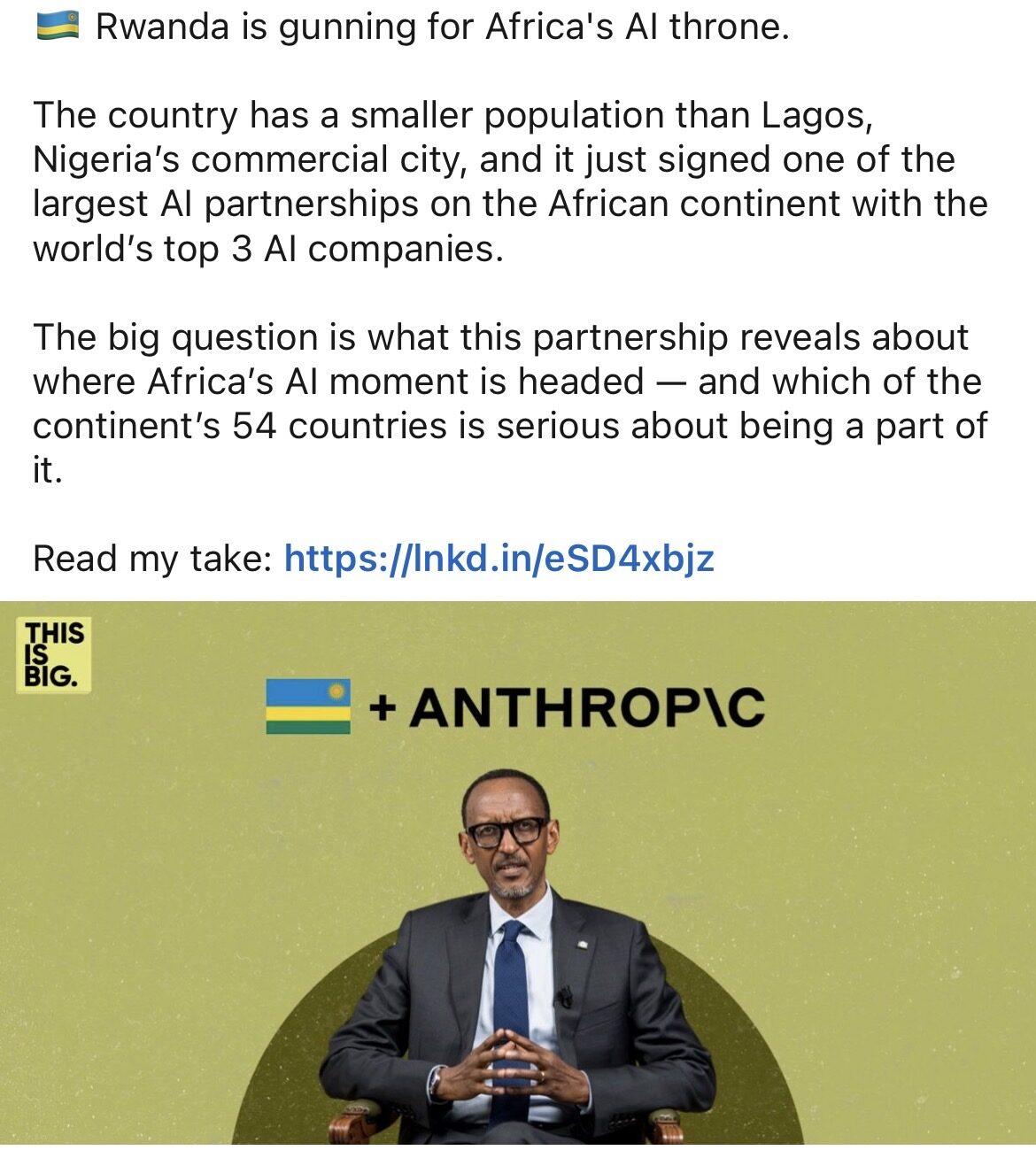Open the lnkd.in/eSD4xbjz link

pyautogui.click(x=499, y=559)
